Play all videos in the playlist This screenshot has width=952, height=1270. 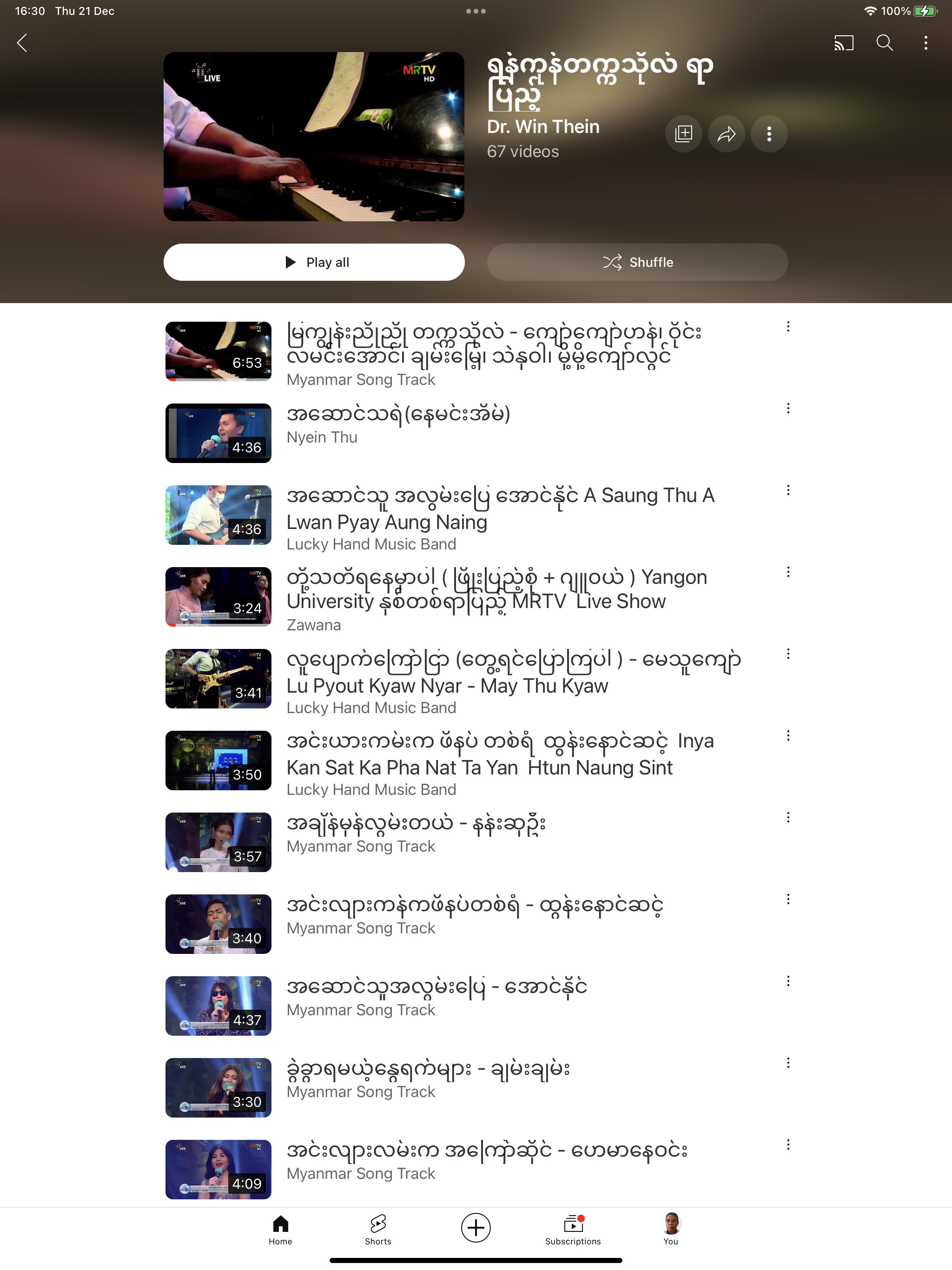(313, 262)
